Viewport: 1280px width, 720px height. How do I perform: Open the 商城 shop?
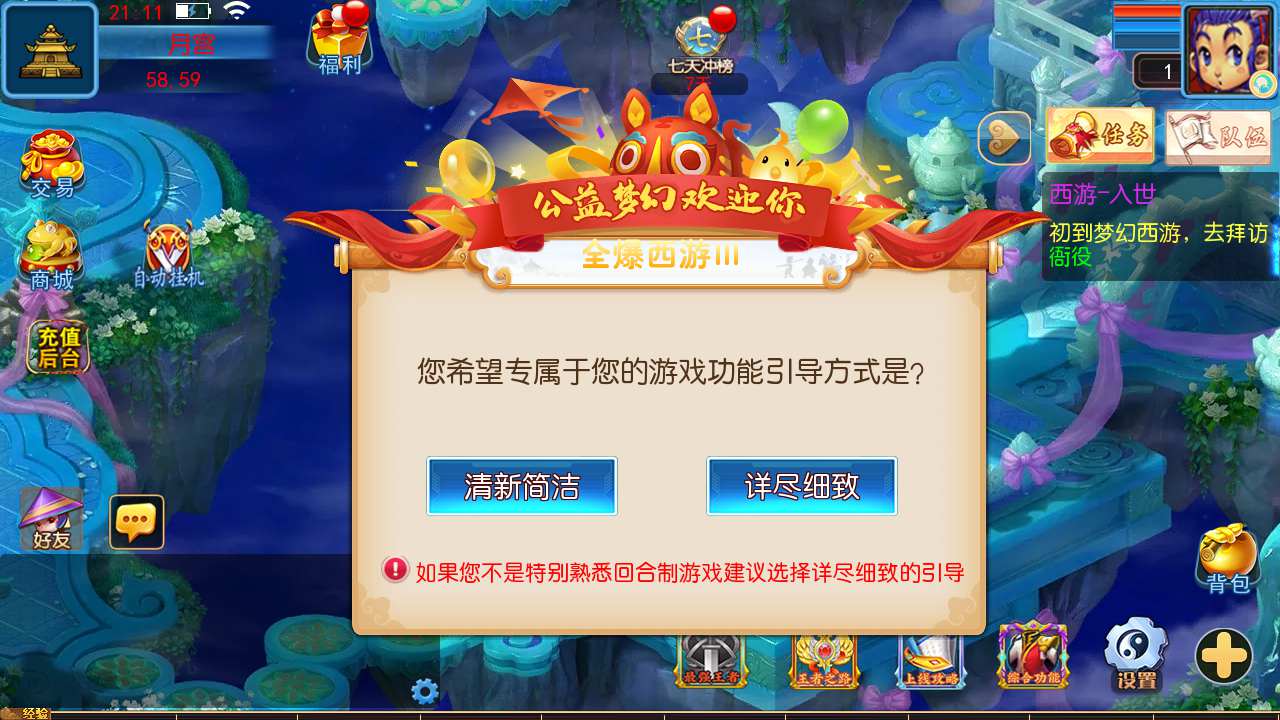click(50, 256)
